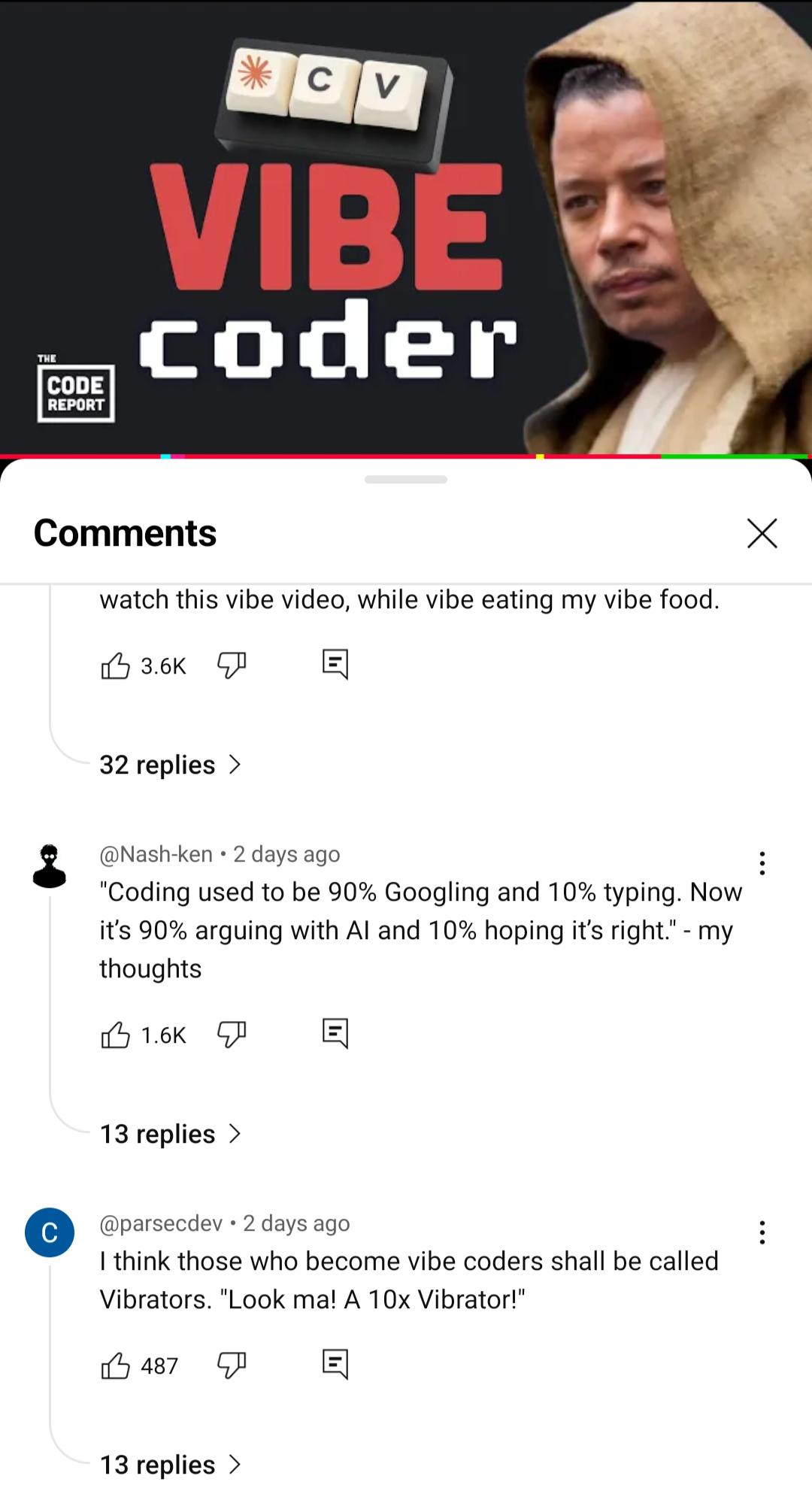Expand the 32 replies thread
Viewport: 812px width, 1491px height.
point(171,765)
